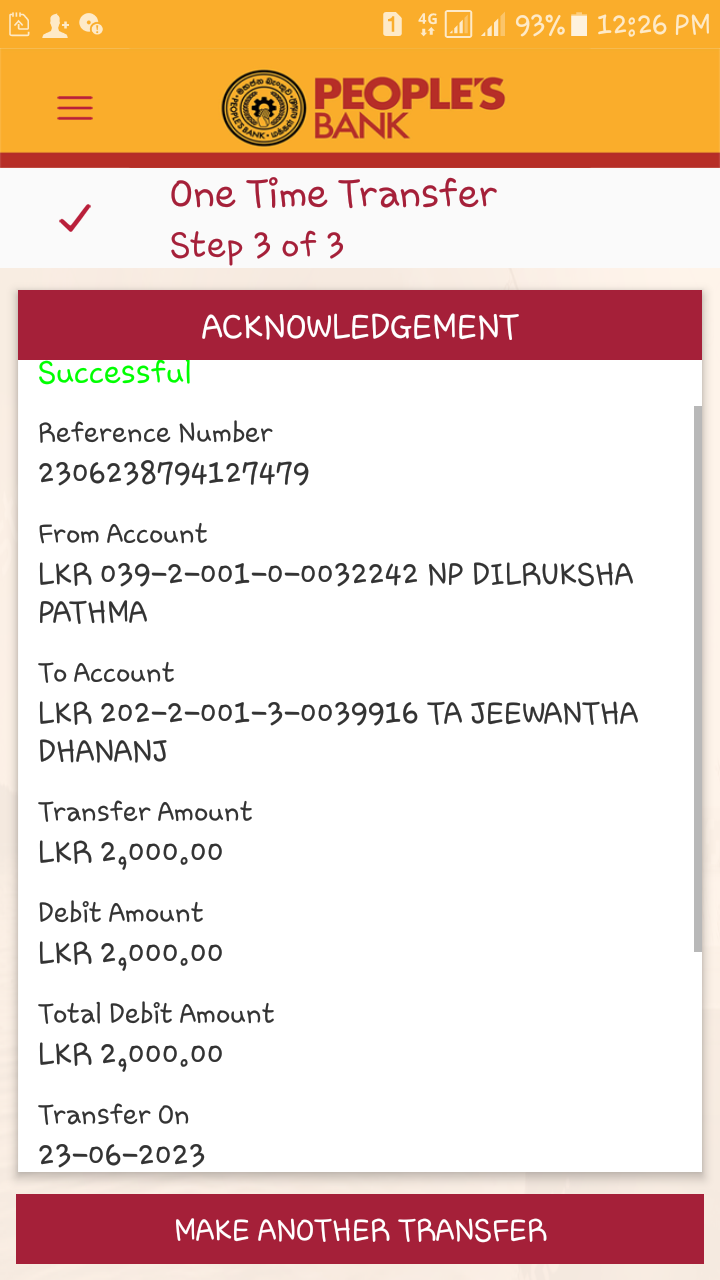Tap Make Another Transfer button
720x1280 pixels.
tap(360, 1229)
